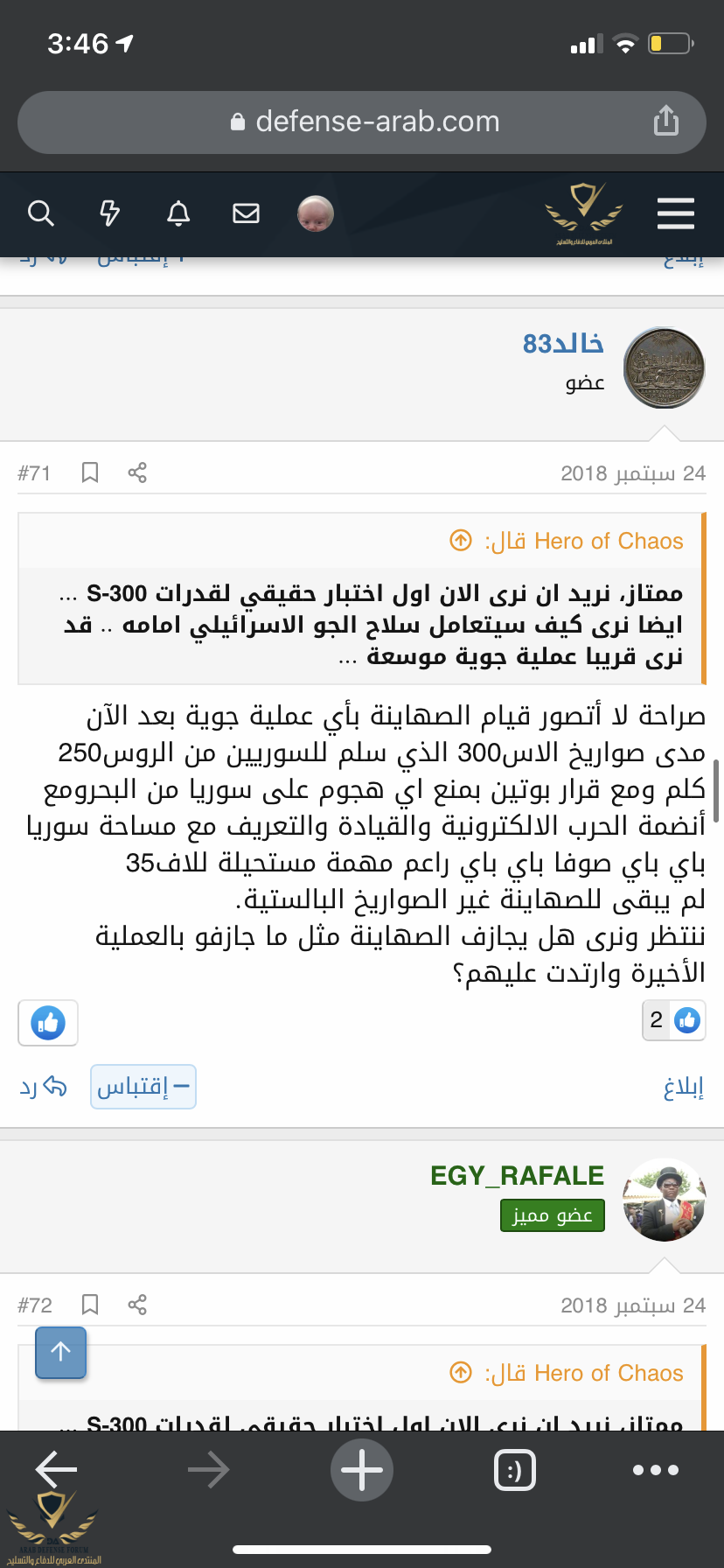The image size is (724, 1568).
Task: Open the inbox envelope icon
Action: click(247, 213)
